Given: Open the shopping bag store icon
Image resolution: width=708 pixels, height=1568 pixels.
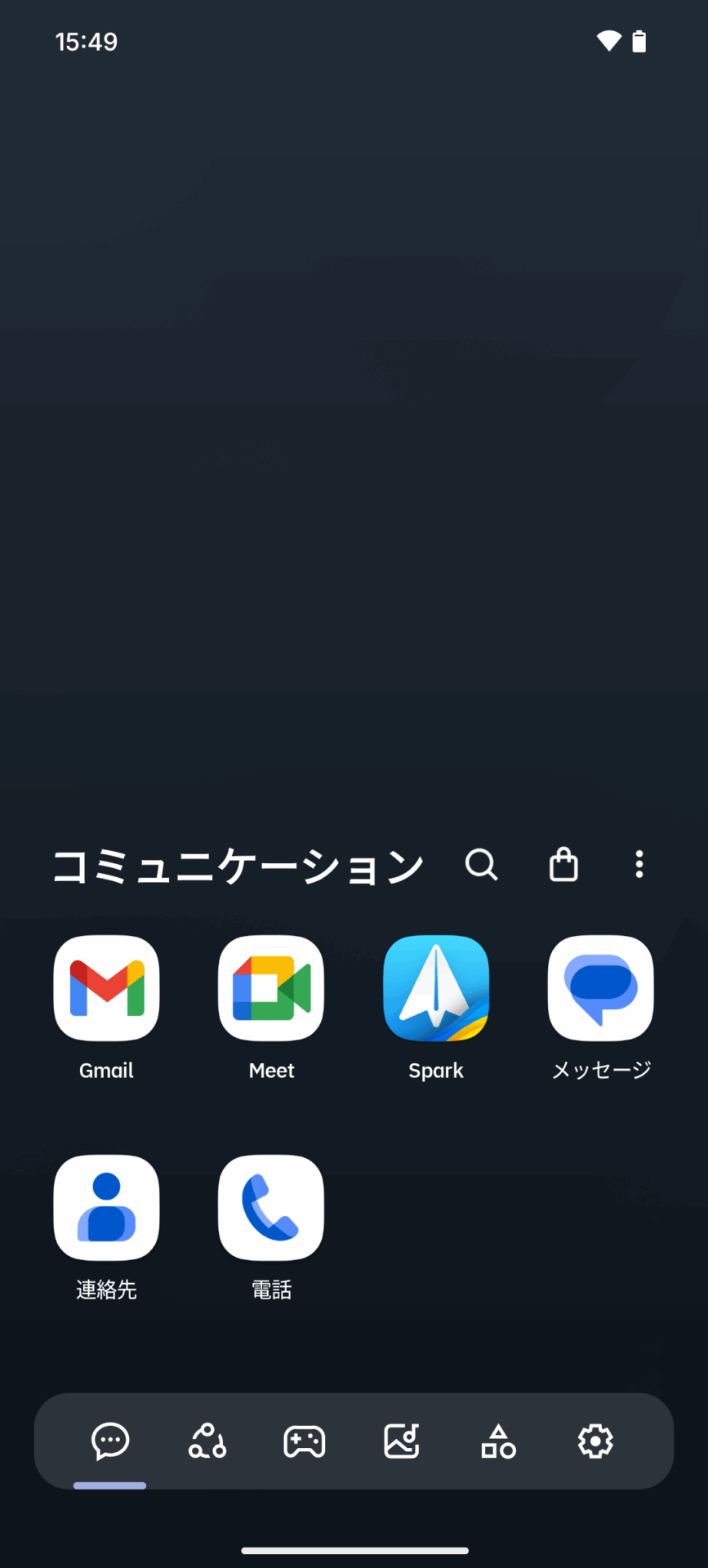Looking at the screenshot, I should (563, 864).
